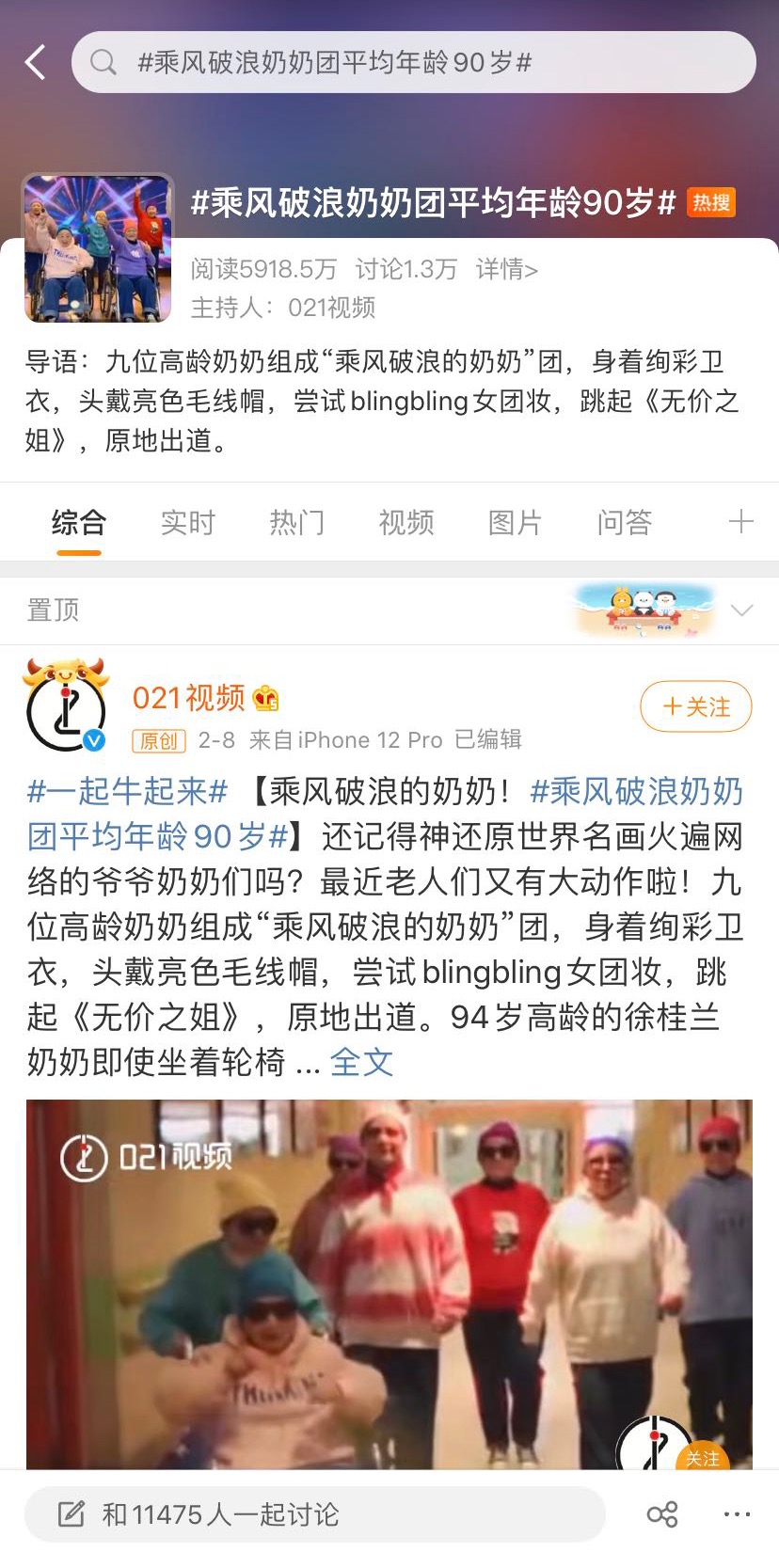Join the discussion with 11475 people
Screen dimensions: 779x1568
(314, 1514)
